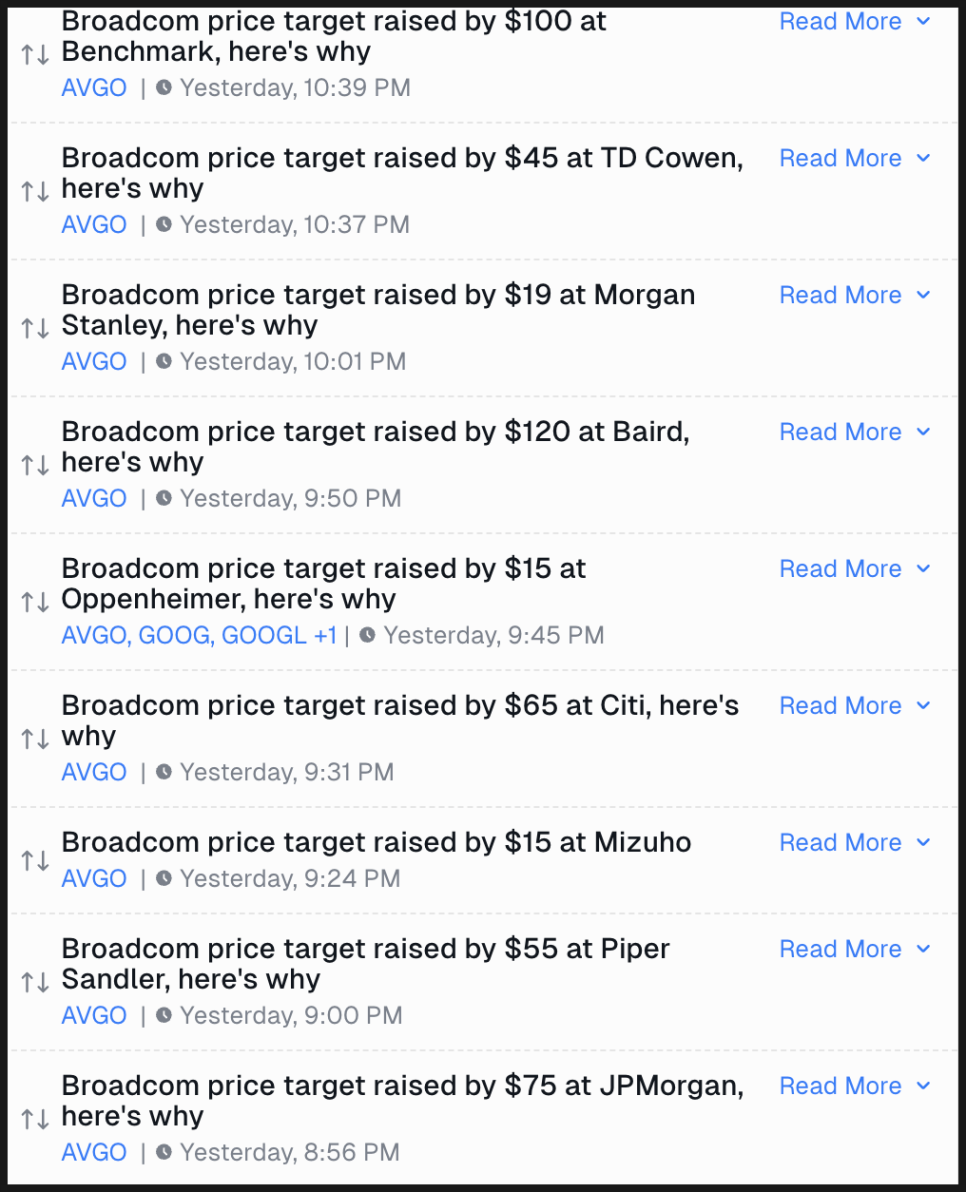Show the +1 additional ticker on Oppenheimer story
The image size is (966, 1192).
(325, 635)
